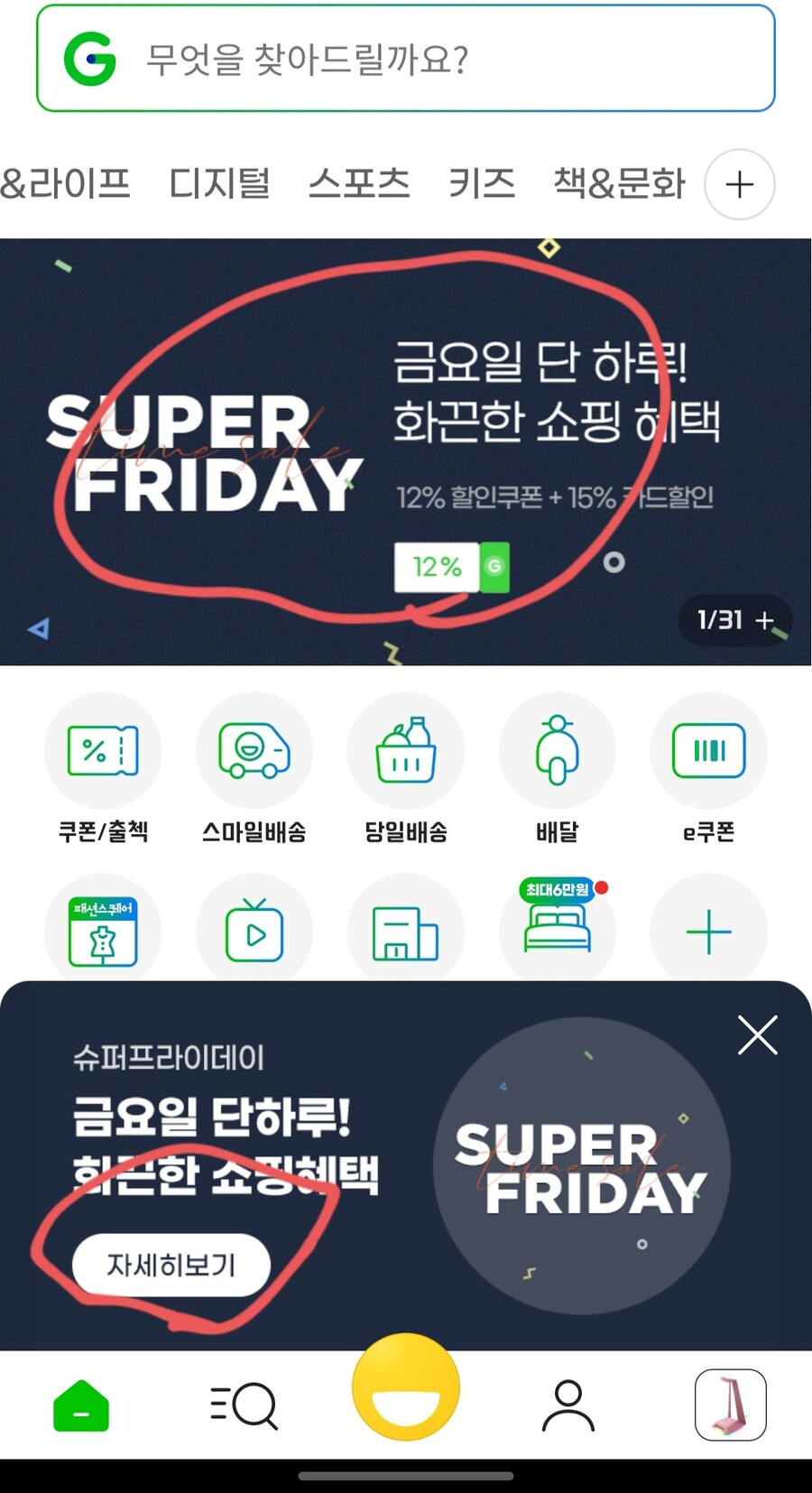Viewport: 812px width, 1493px height.
Task: Switch to the 스포츠 category tab
Action: pos(359,184)
